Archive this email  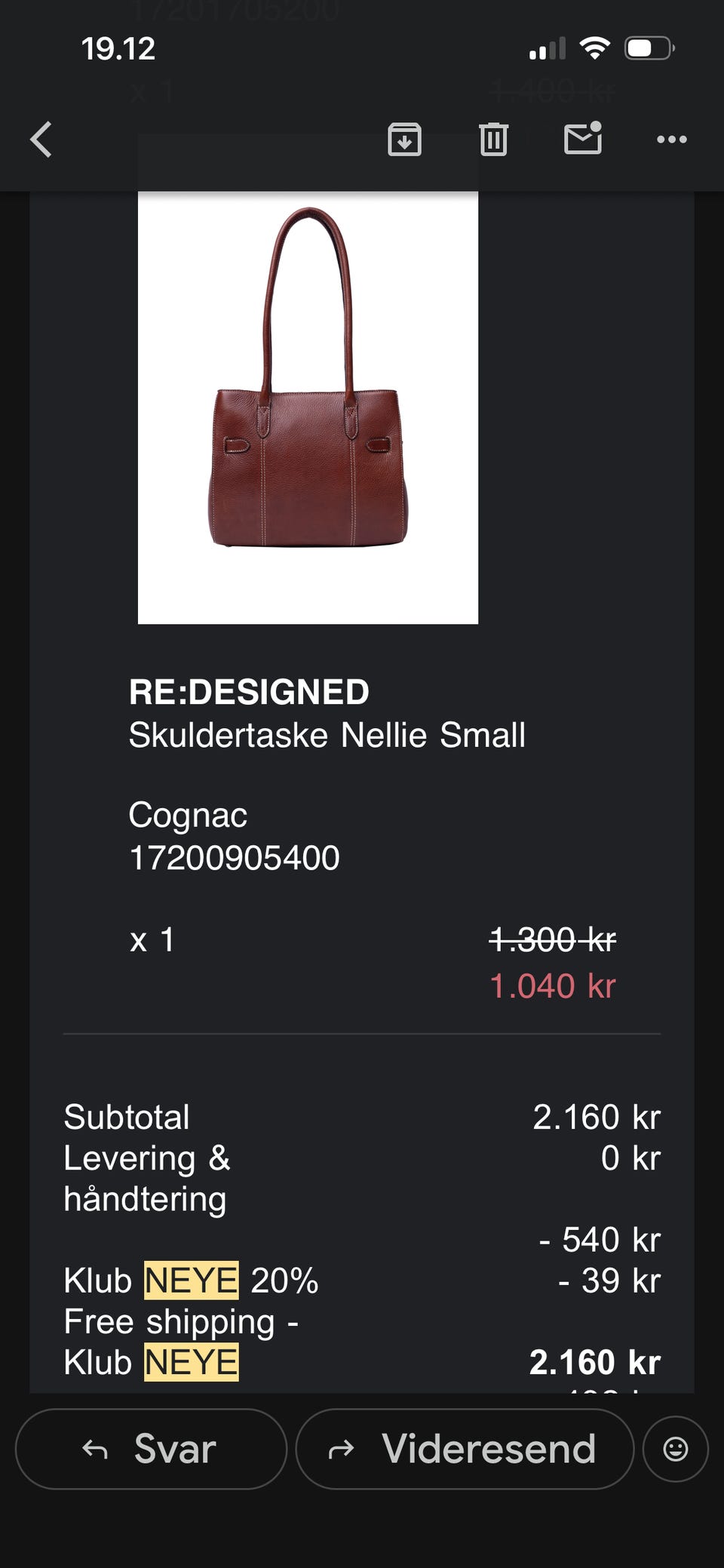pyautogui.click(x=405, y=140)
